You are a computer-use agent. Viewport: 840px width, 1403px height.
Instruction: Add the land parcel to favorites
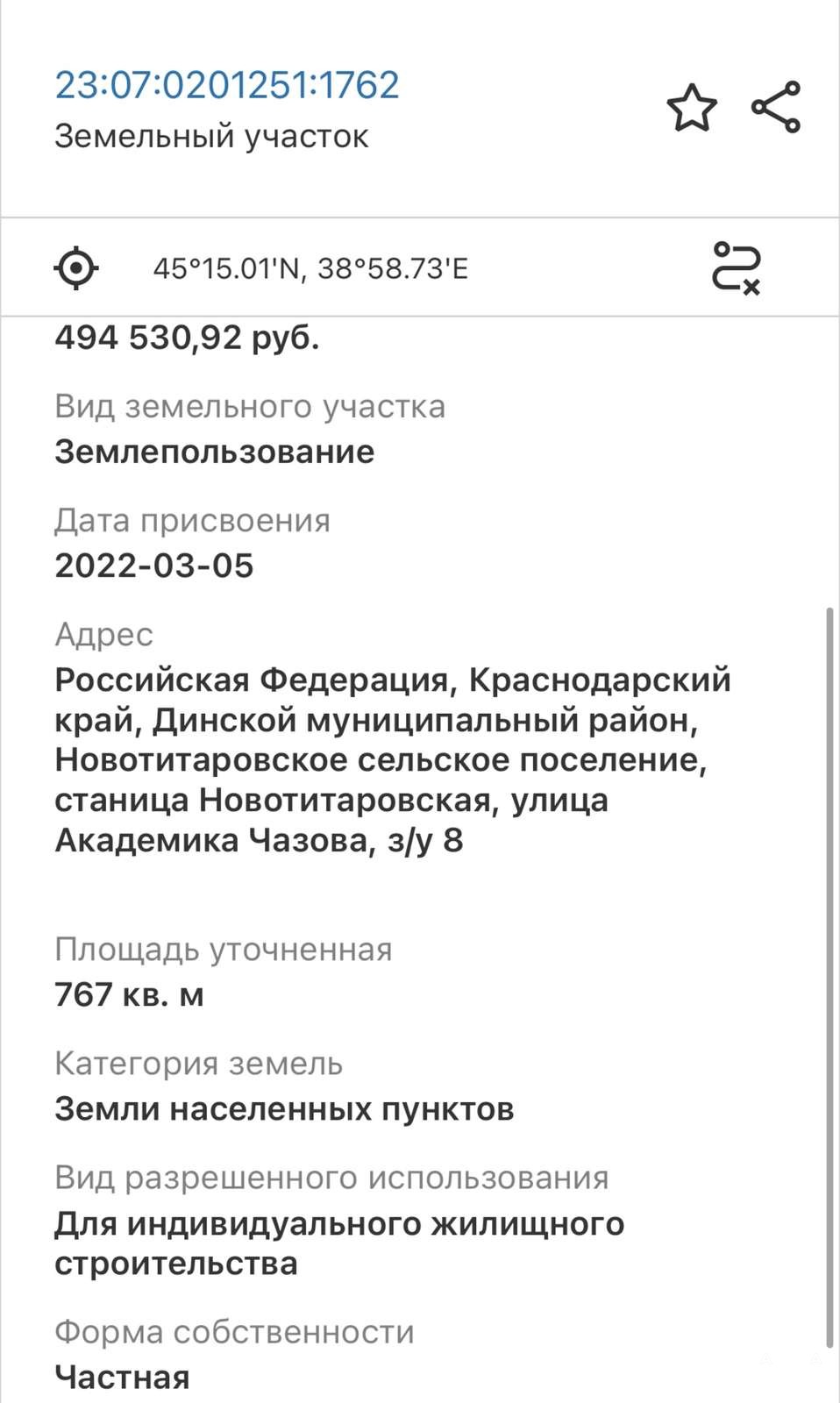(x=692, y=108)
